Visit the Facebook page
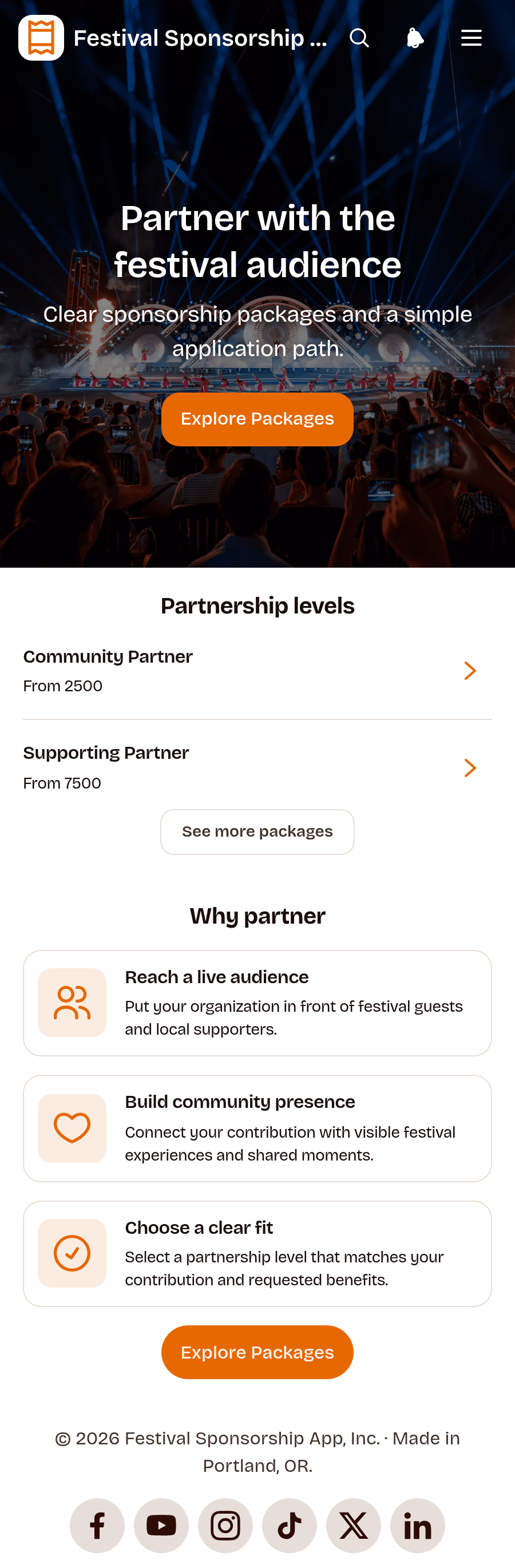This screenshot has height=1568, width=515. coord(97,1526)
